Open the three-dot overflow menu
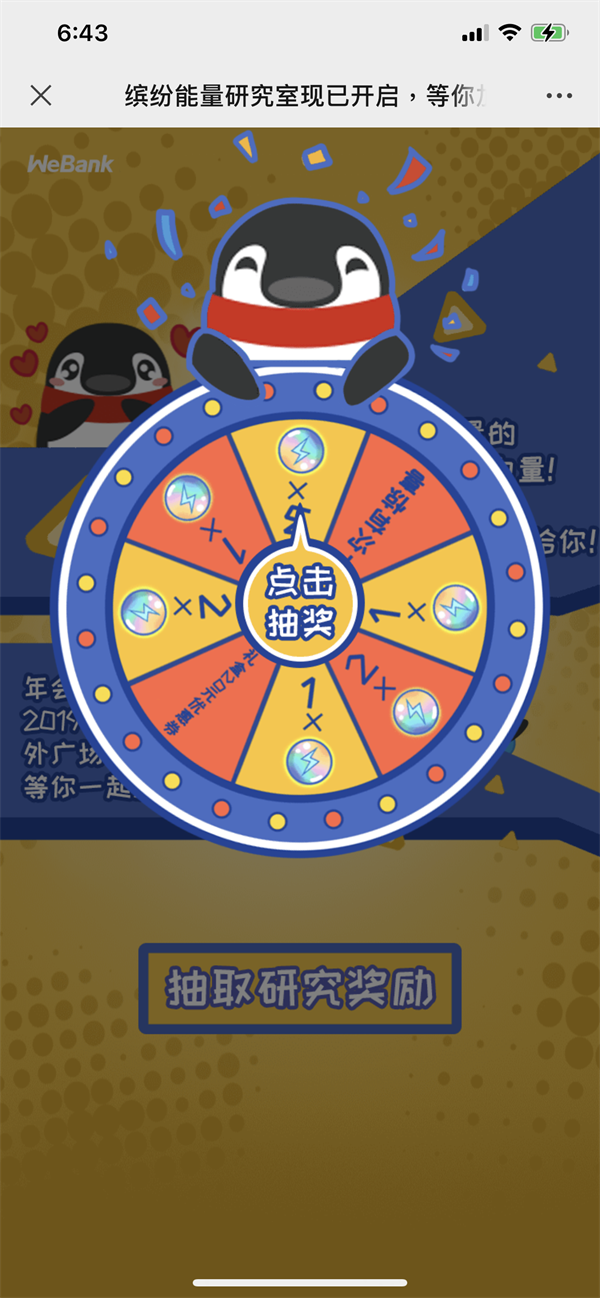 tap(559, 96)
